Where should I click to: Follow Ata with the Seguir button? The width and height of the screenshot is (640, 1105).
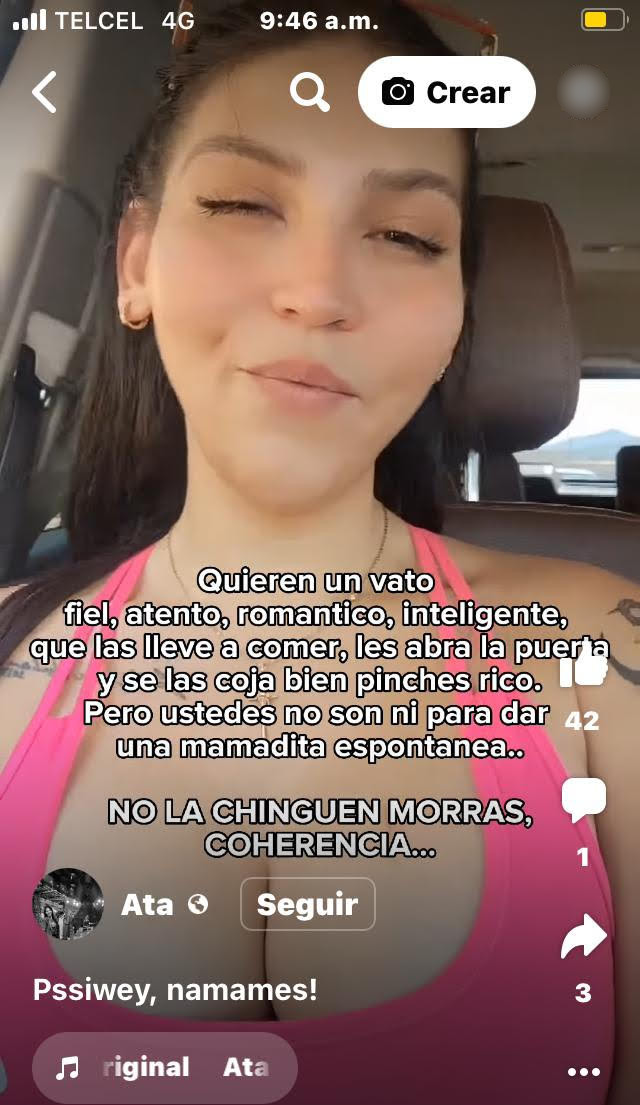[x=307, y=904]
